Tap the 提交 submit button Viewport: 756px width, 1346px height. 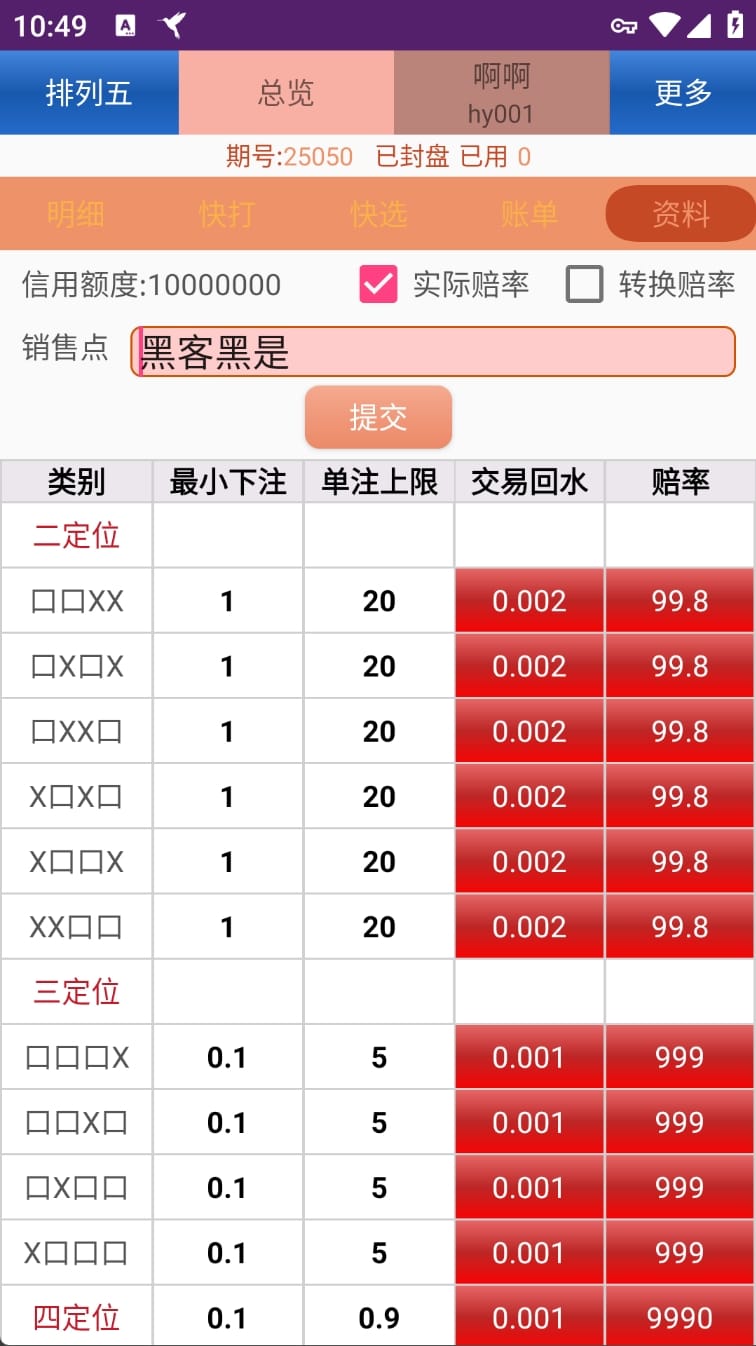pos(378,417)
